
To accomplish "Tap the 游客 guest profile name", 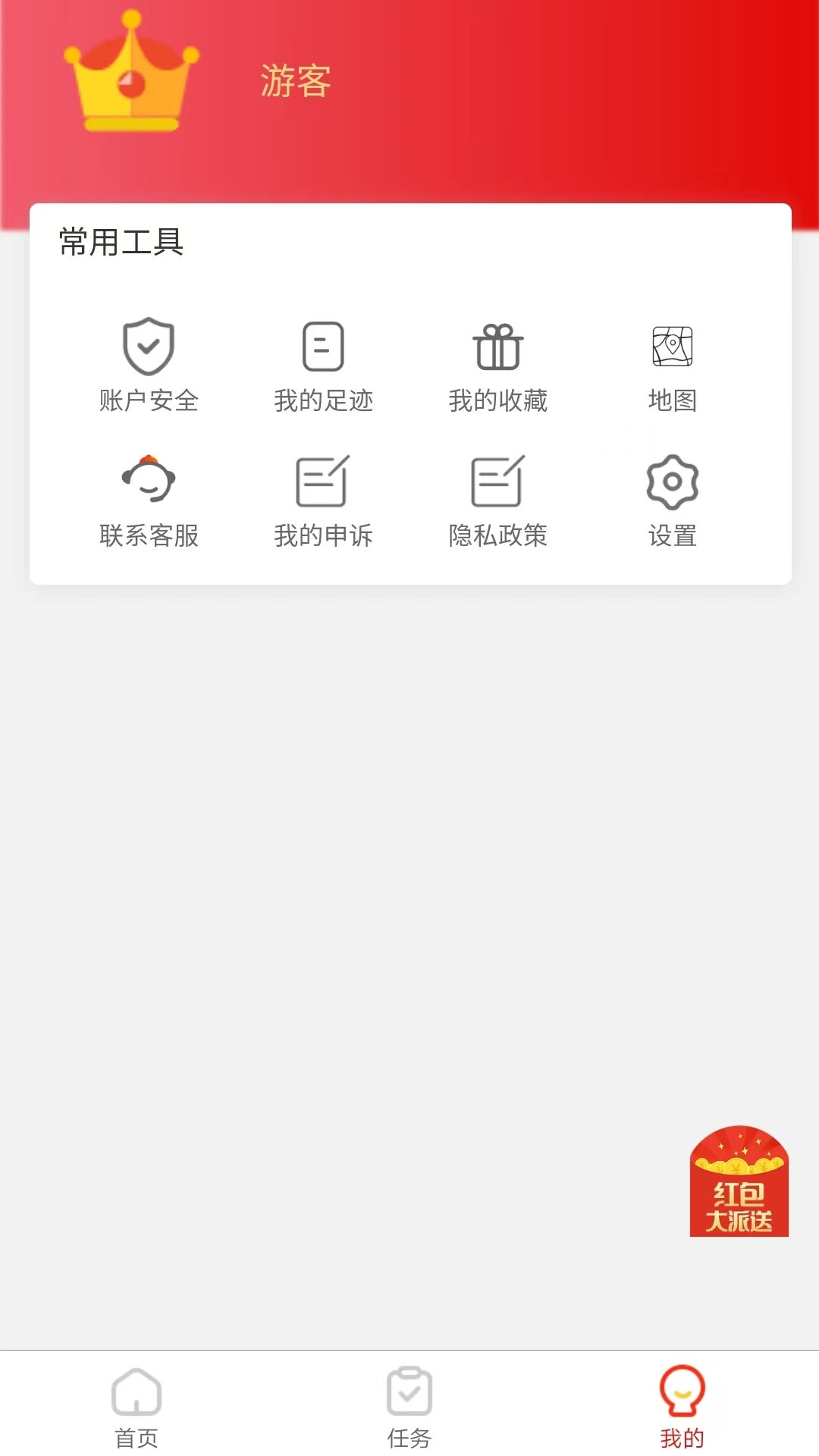I will click(296, 81).
